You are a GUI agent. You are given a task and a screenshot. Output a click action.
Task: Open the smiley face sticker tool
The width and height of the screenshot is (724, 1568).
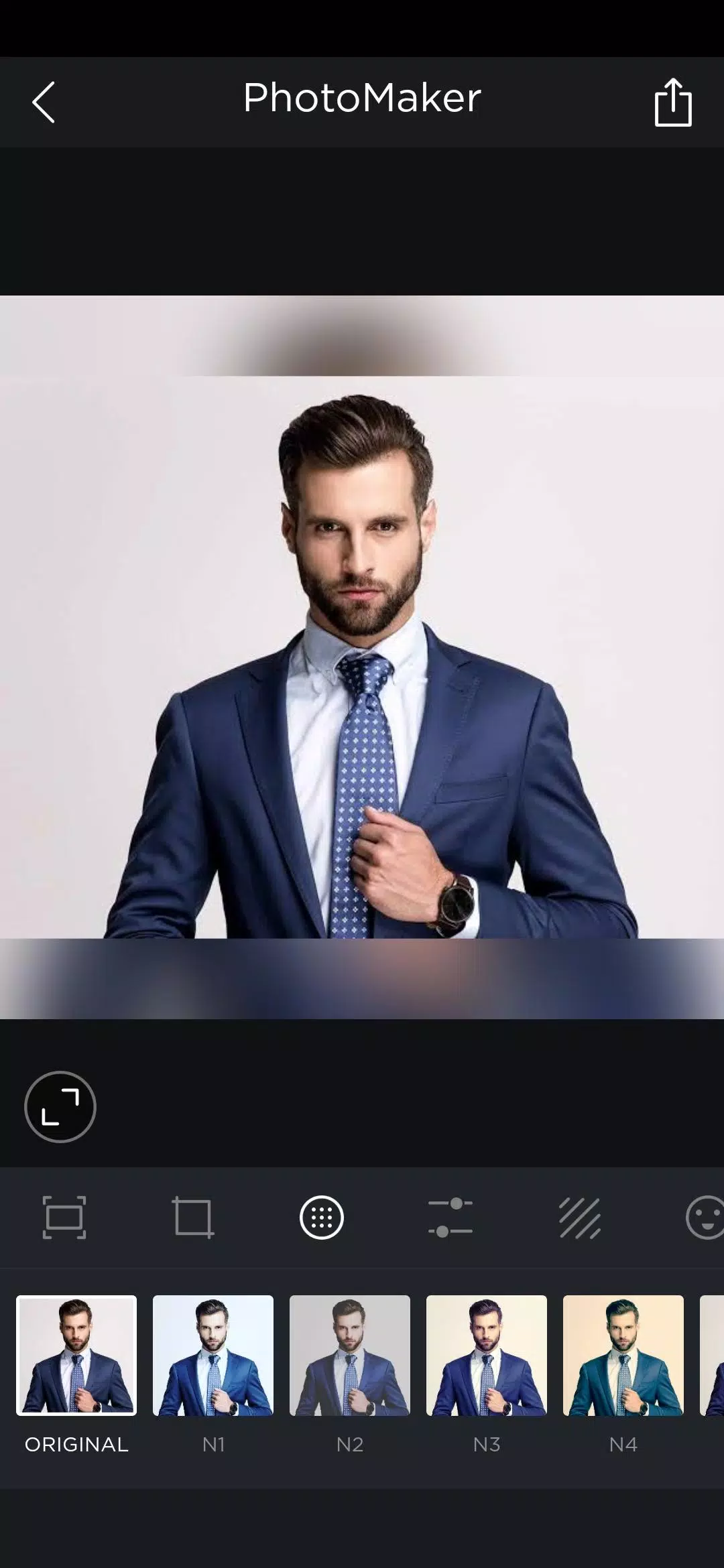tap(705, 1218)
